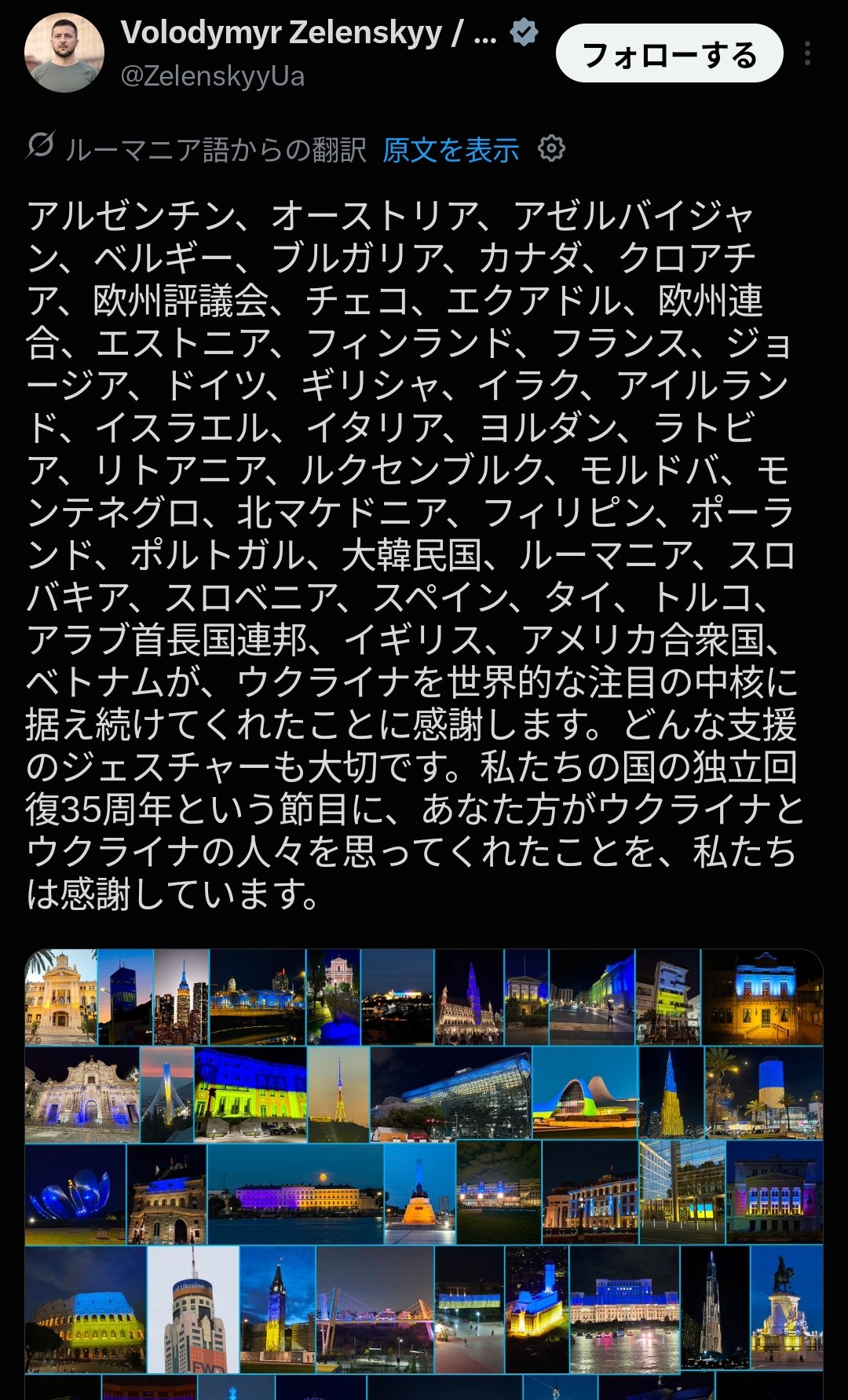Open Volodymyr Zelenskyy's profile picture
Image resolution: width=848 pixels, height=1400 pixels.
(64, 53)
